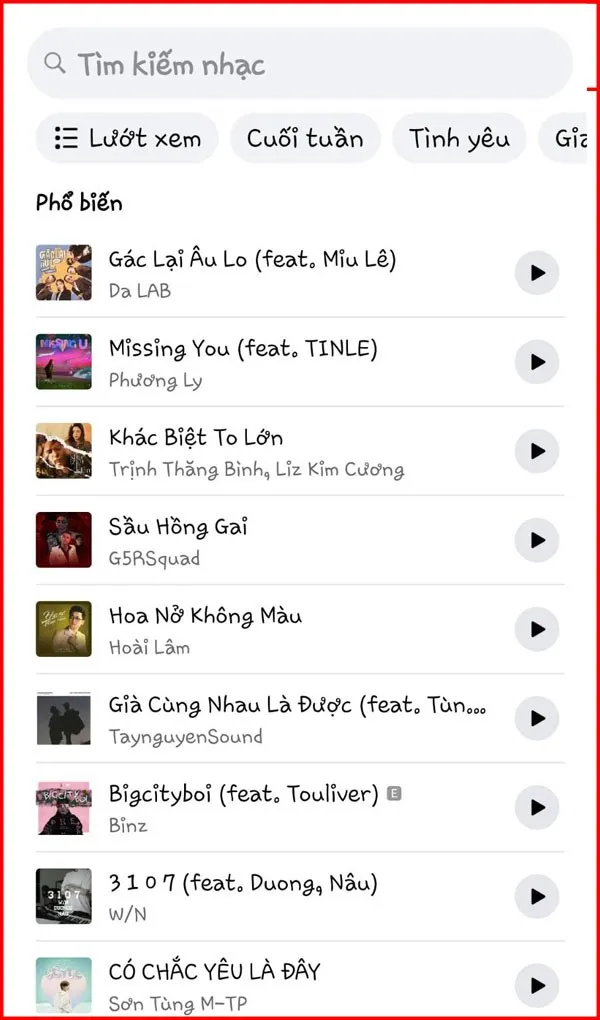The width and height of the screenshot is (600, 1020).
Task: Play preview of Missing You
Action: pos(537,362)
